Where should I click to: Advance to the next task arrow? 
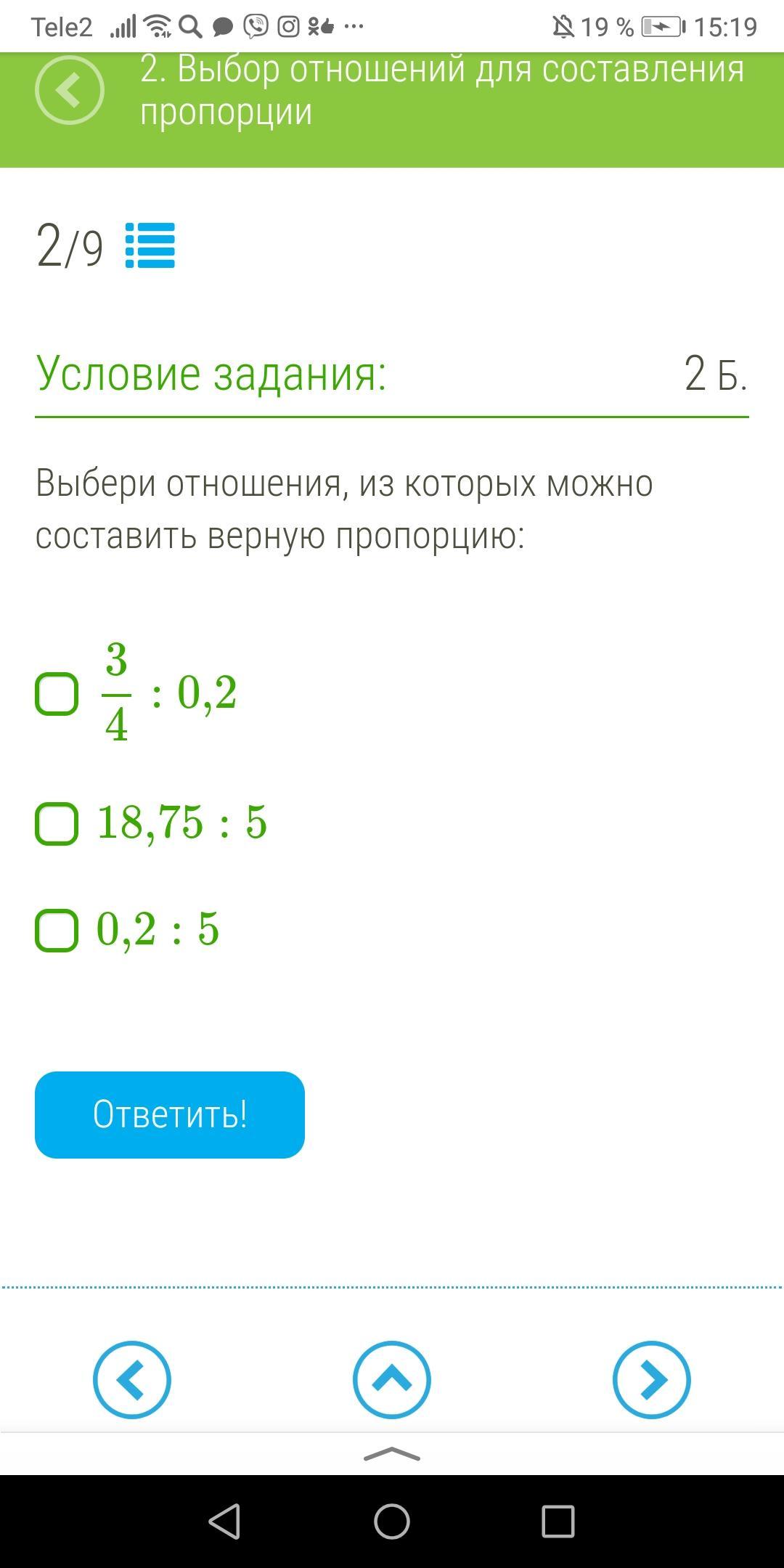tap(651, 1379)
